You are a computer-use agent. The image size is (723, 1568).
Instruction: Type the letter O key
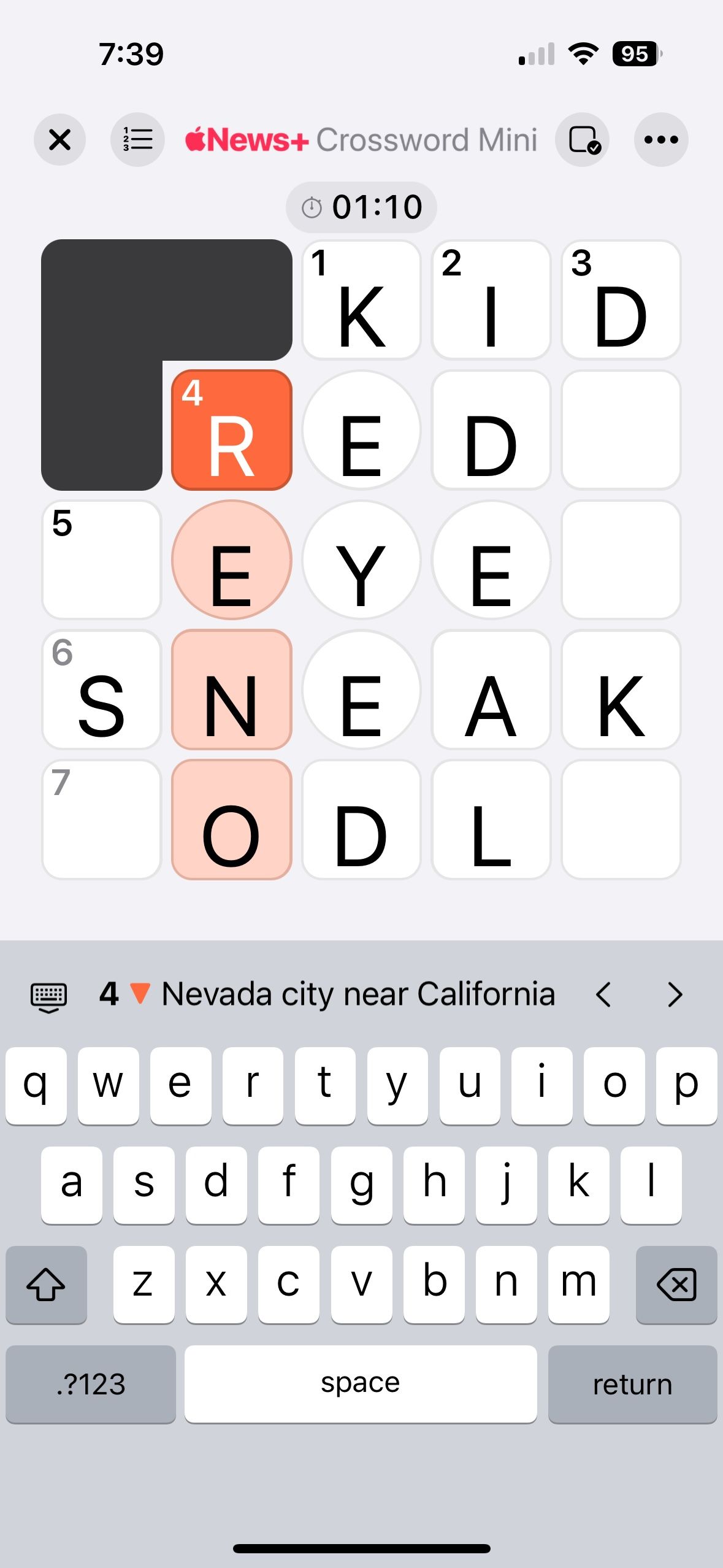click(x=614, y=1085)
